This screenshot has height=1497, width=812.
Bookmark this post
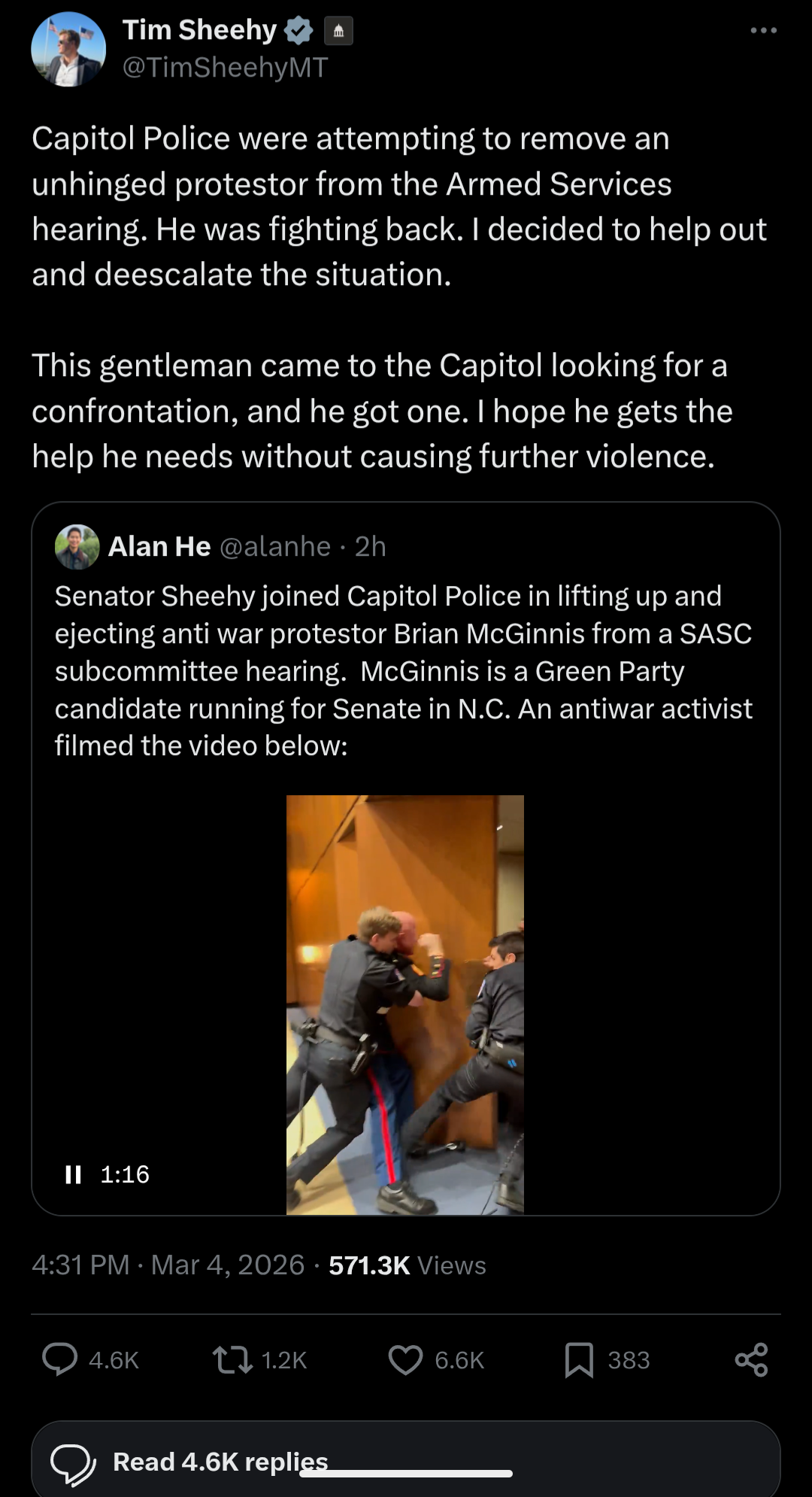pos(579,1360)
